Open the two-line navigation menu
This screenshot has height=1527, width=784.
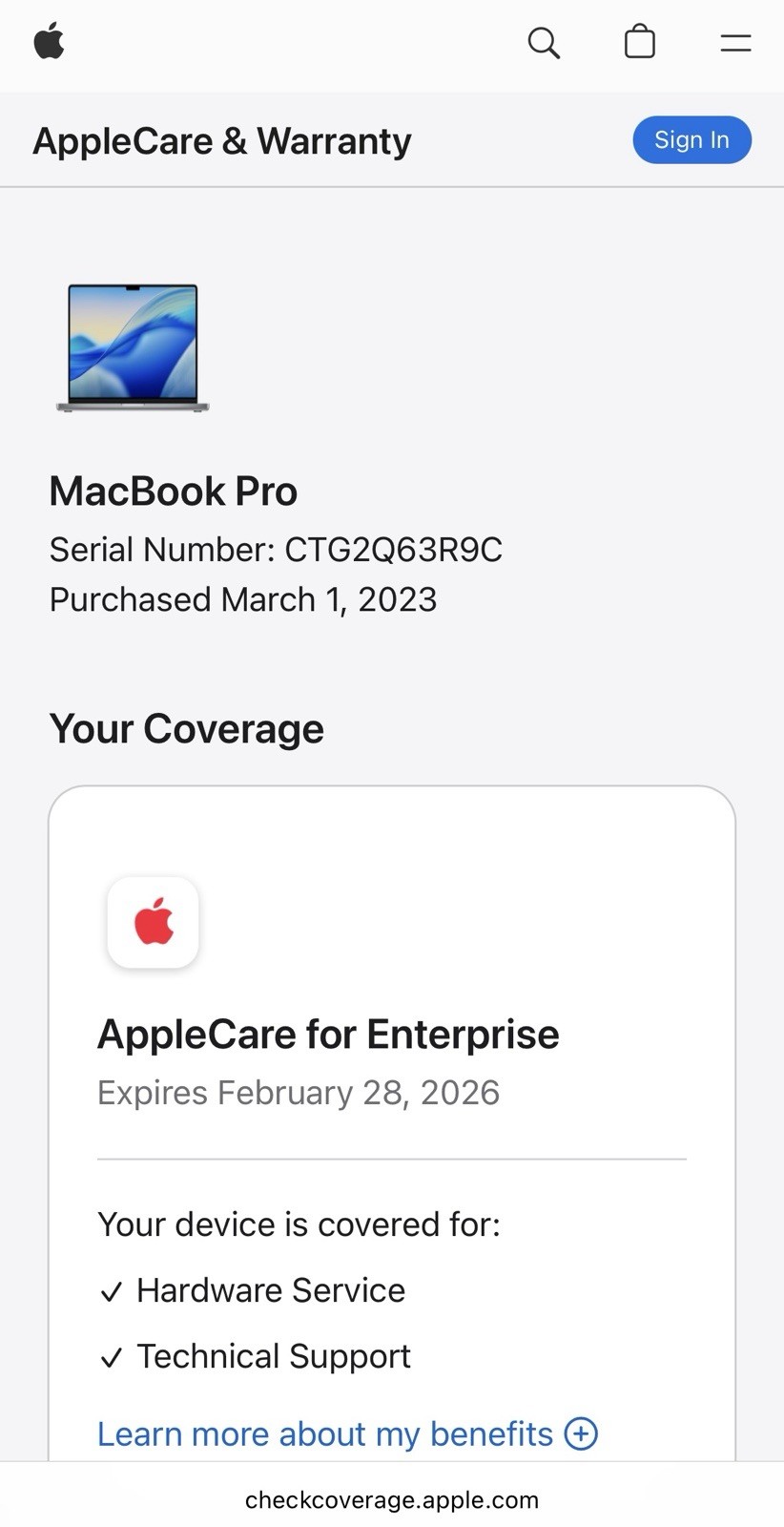pos(735,43)
